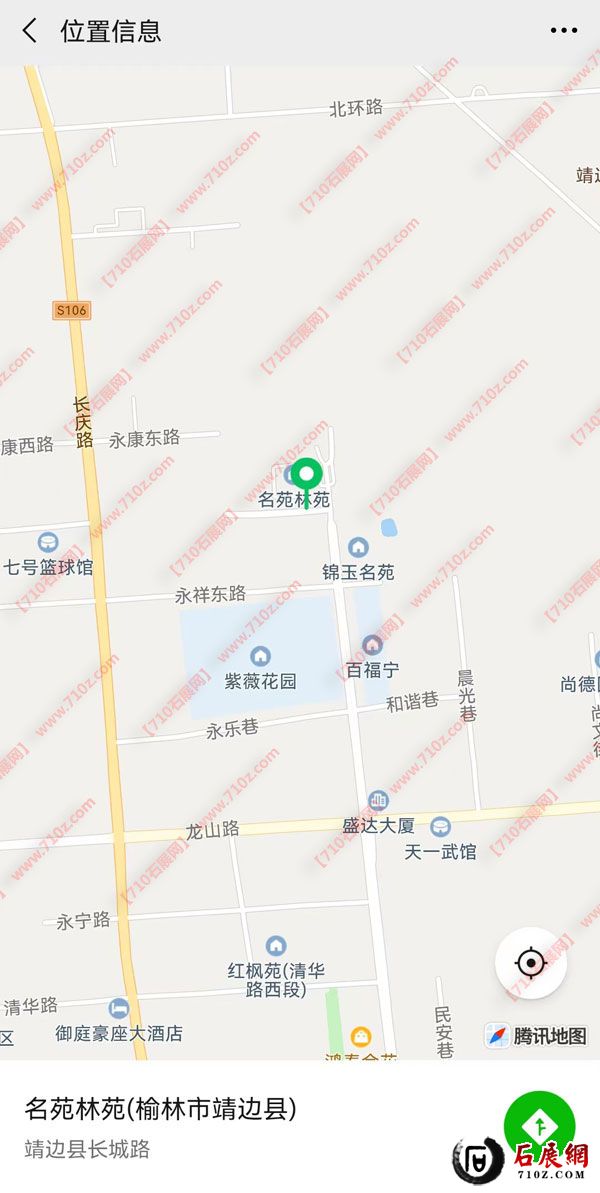
Task: Select the 百福宁 place marker
Action: point(372,646)
